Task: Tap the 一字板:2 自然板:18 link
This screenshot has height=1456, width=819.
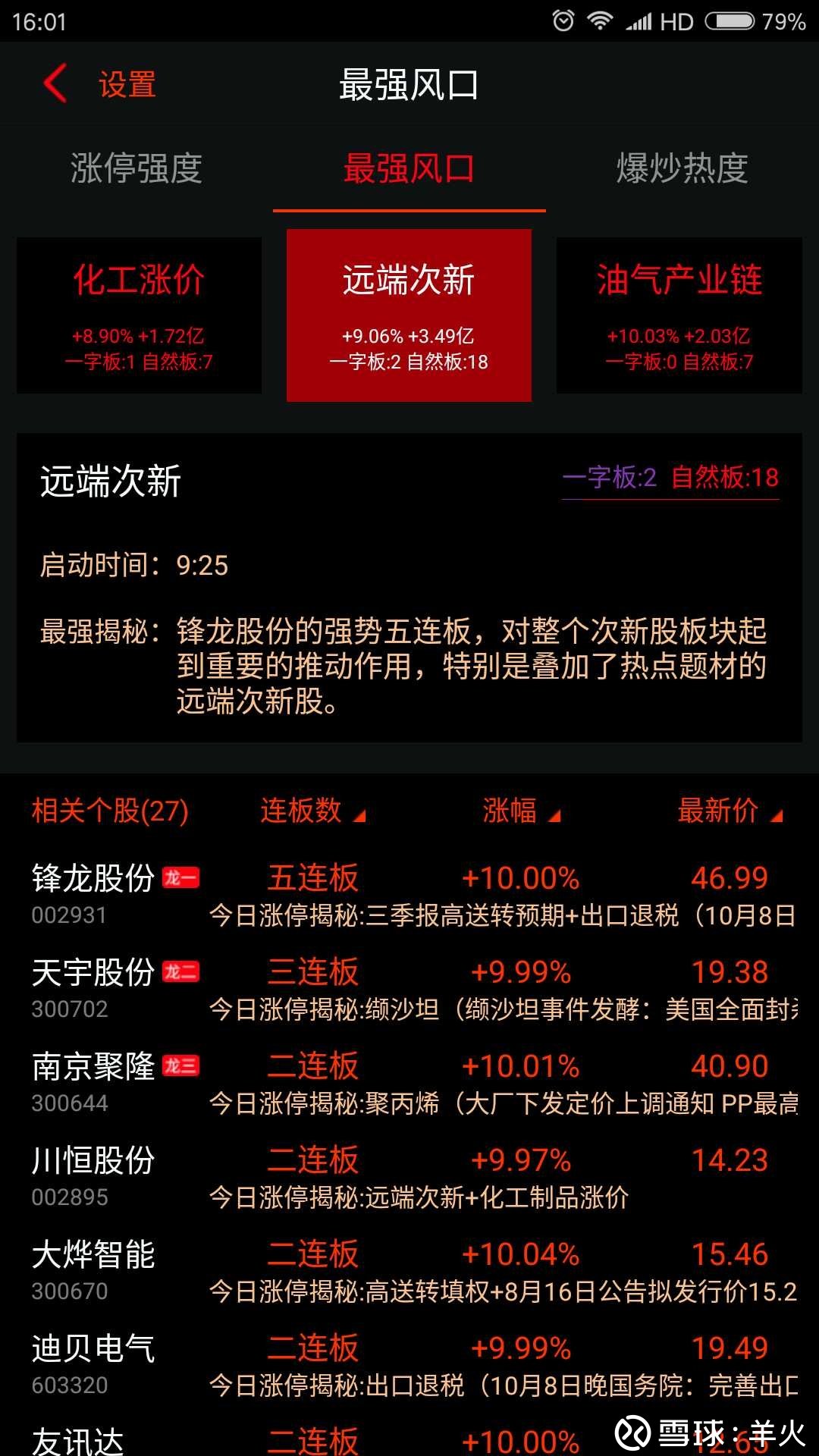Action: tap(670, 479)
